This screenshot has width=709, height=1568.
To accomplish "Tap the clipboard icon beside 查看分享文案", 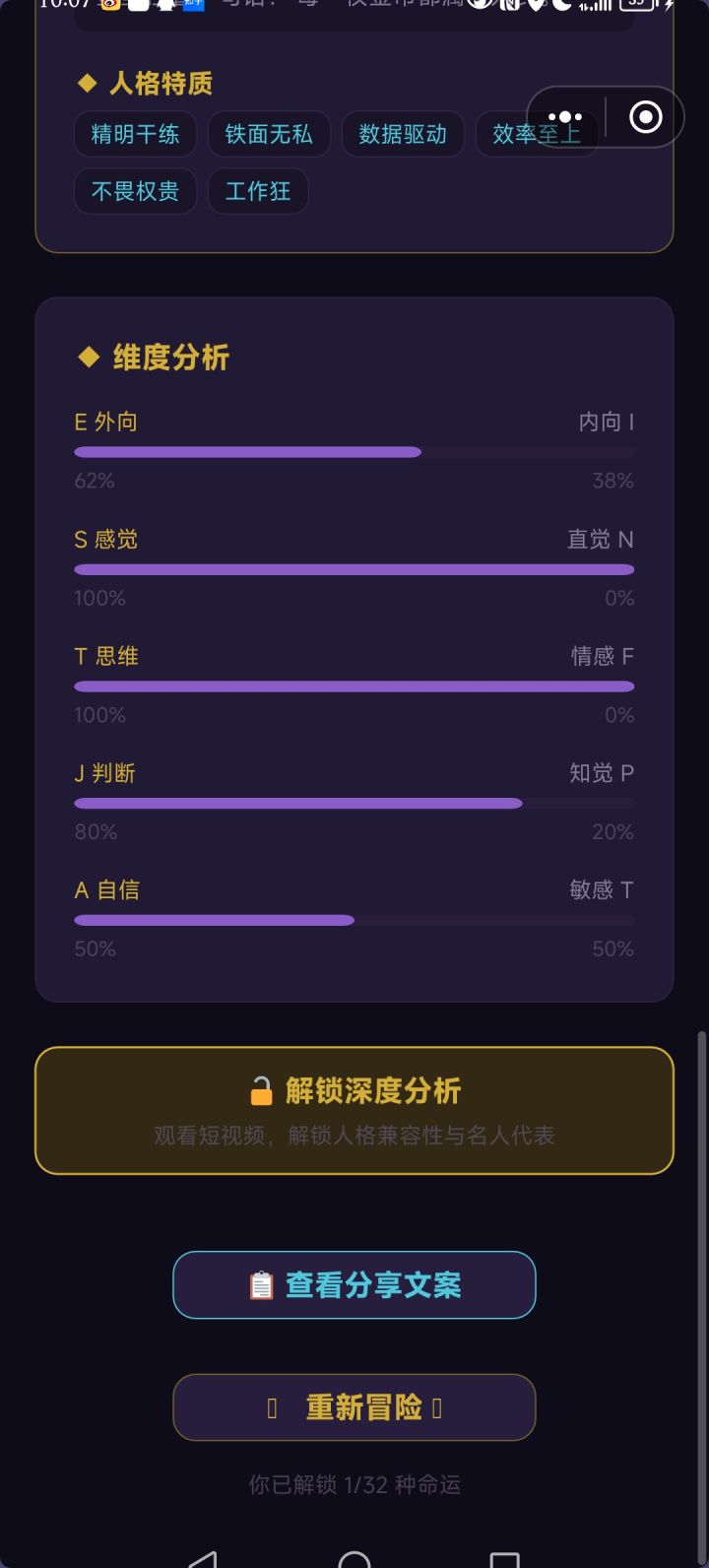I will click(259, 1284).
